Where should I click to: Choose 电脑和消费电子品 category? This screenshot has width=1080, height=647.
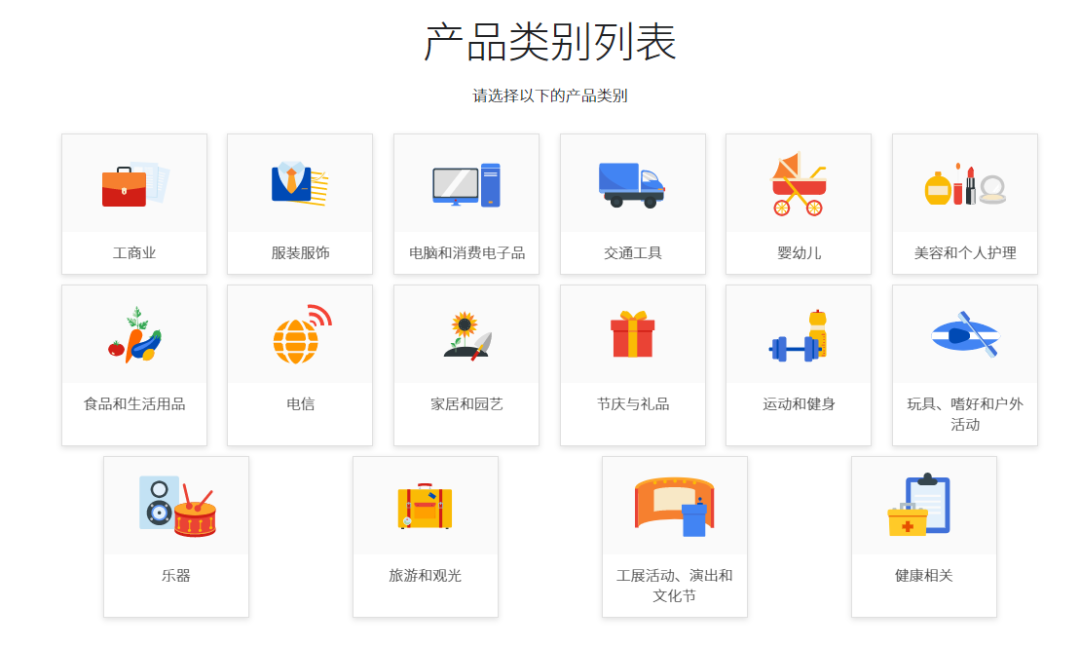coord(466,204)
